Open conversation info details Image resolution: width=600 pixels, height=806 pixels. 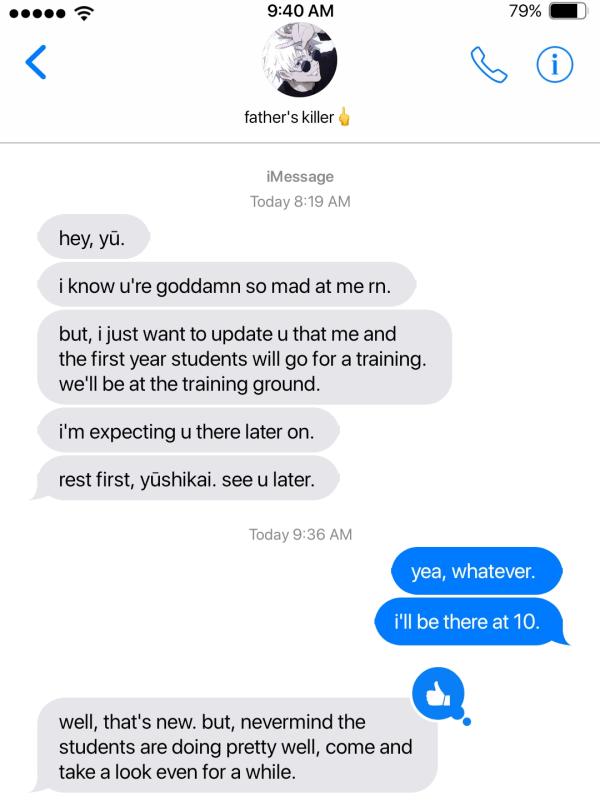tap(554, 64)
